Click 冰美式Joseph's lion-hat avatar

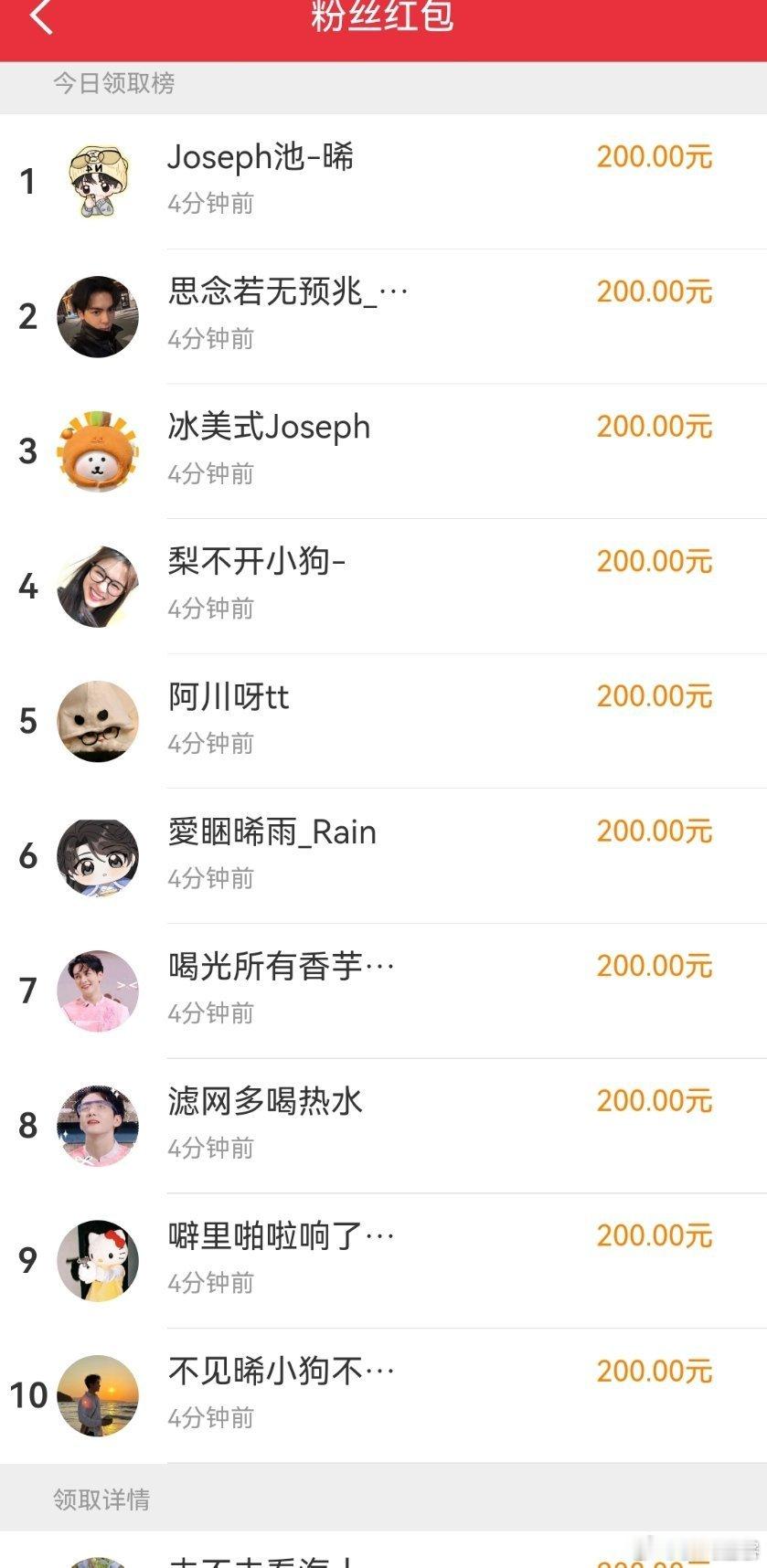[99, 450]
